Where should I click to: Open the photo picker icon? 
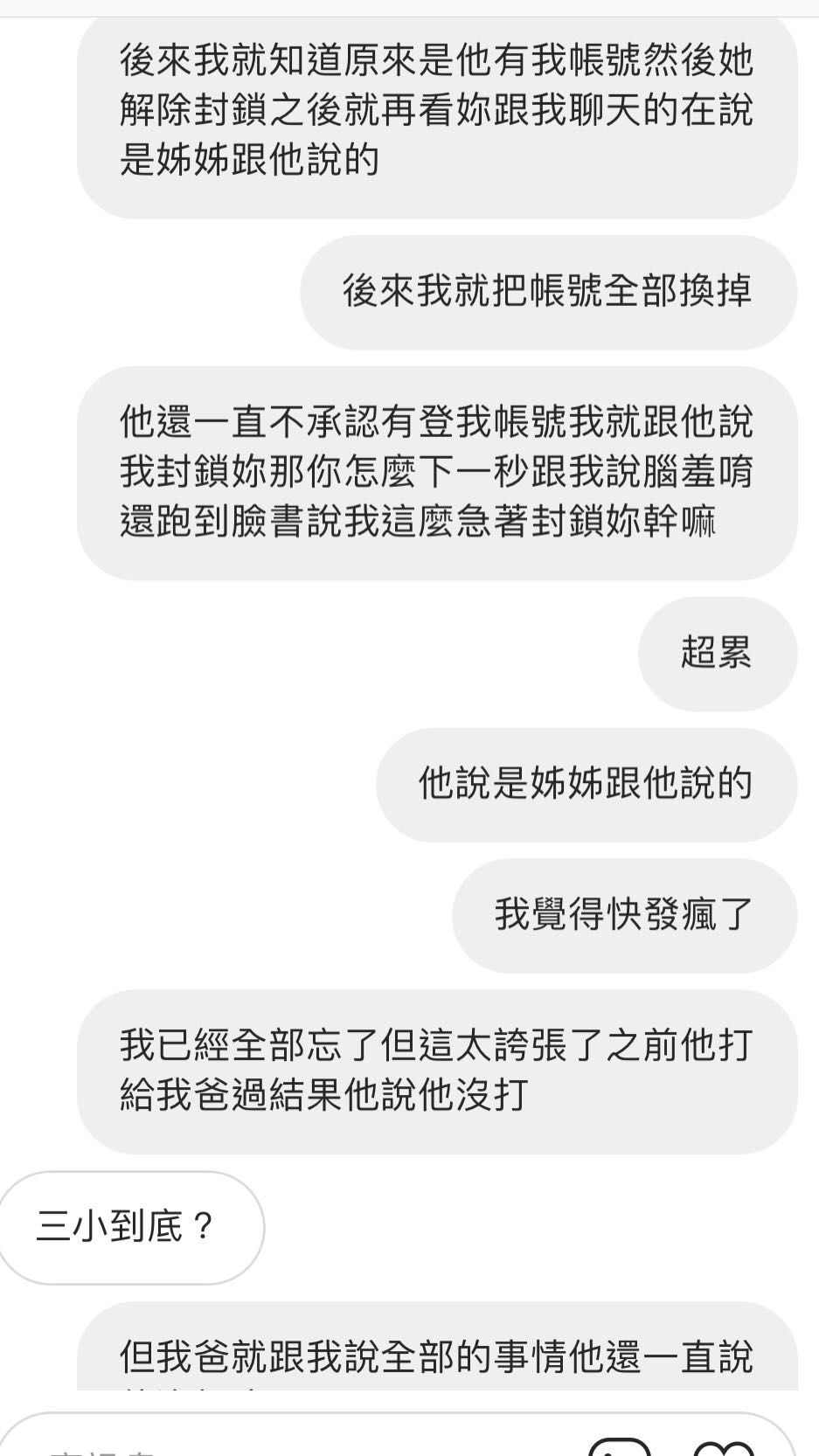(x=620, y=1446)
